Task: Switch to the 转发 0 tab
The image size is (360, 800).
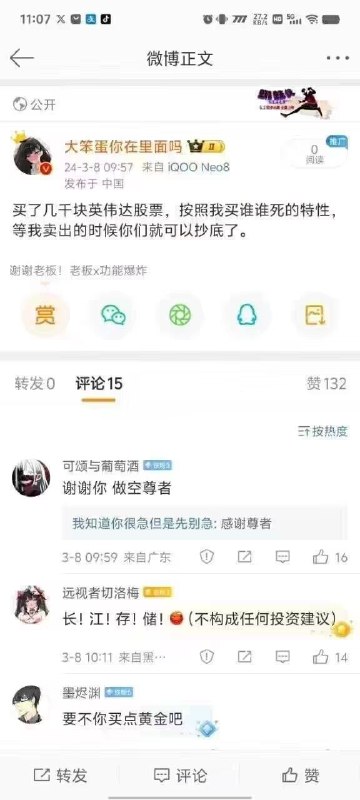Action: (x=35, y=384)
